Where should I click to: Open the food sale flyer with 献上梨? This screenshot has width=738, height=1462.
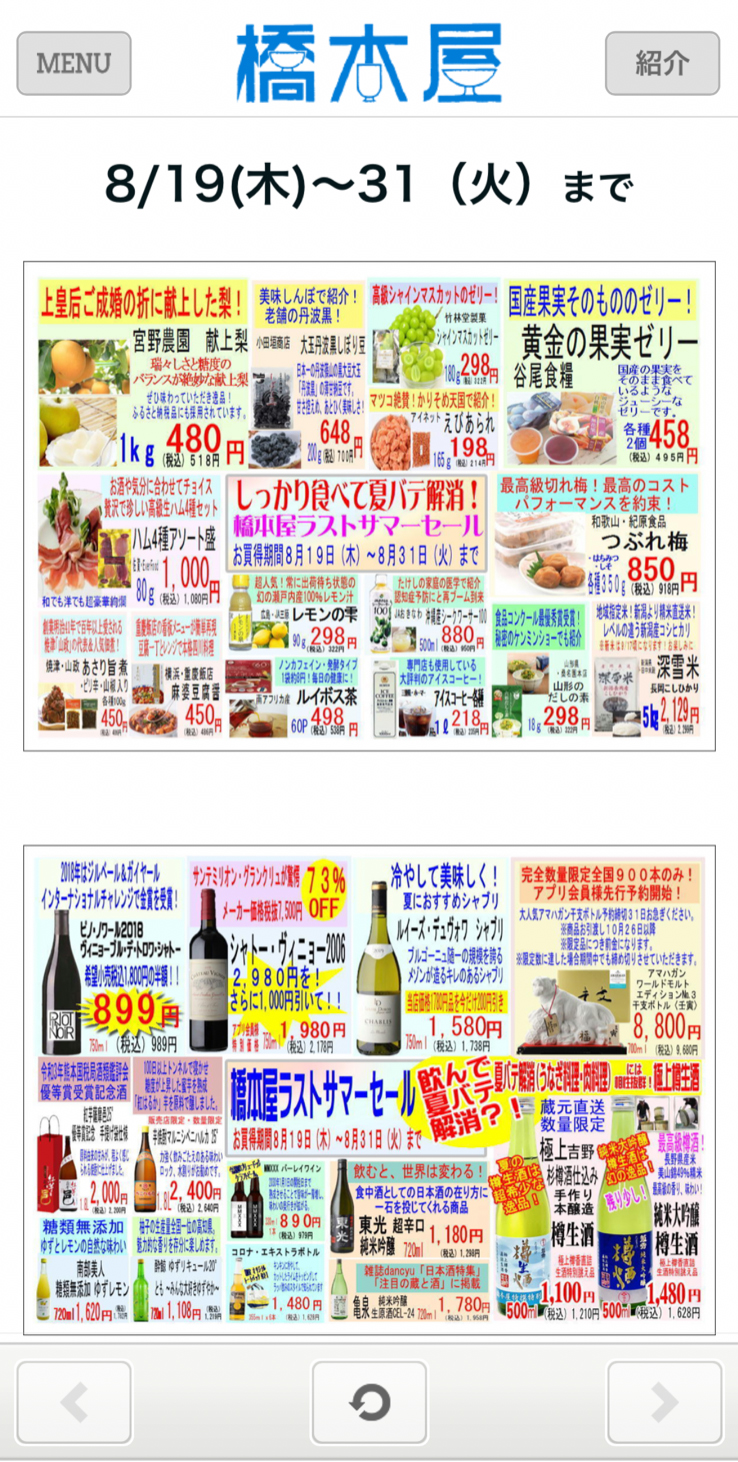coord(369,506)
